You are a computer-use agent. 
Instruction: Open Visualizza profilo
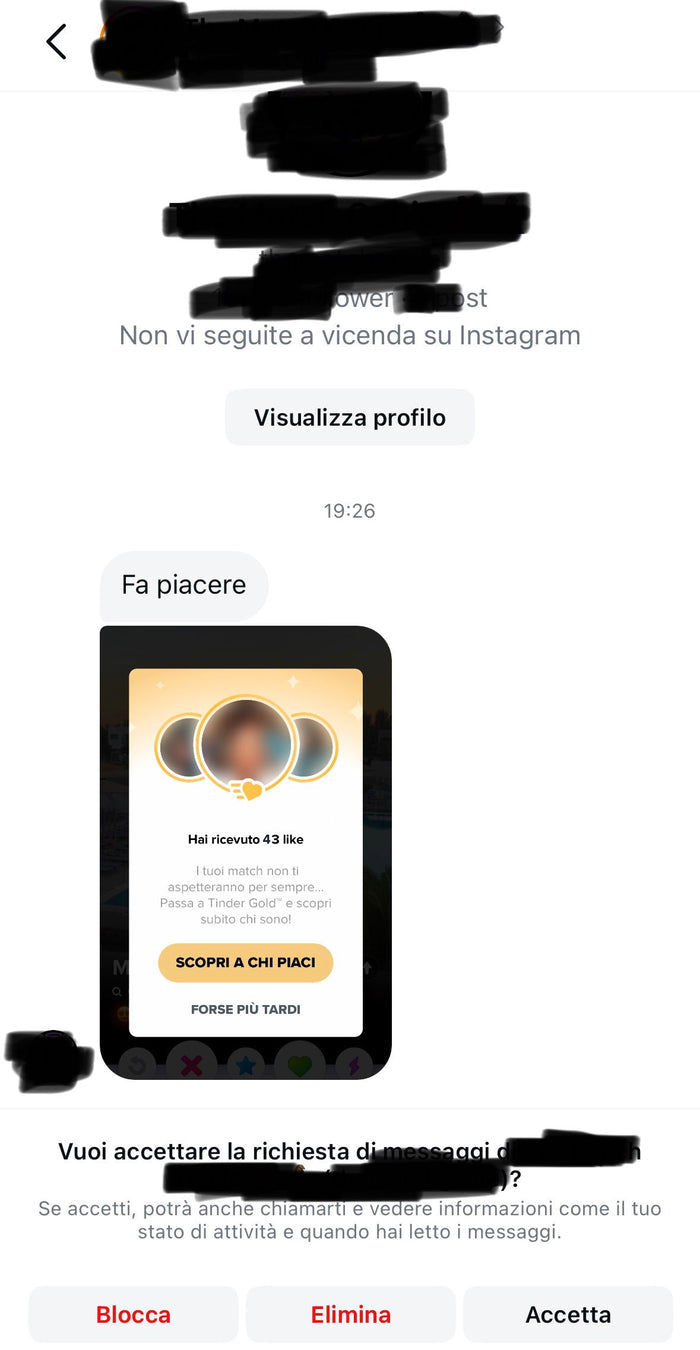click(x=349, y=417)
